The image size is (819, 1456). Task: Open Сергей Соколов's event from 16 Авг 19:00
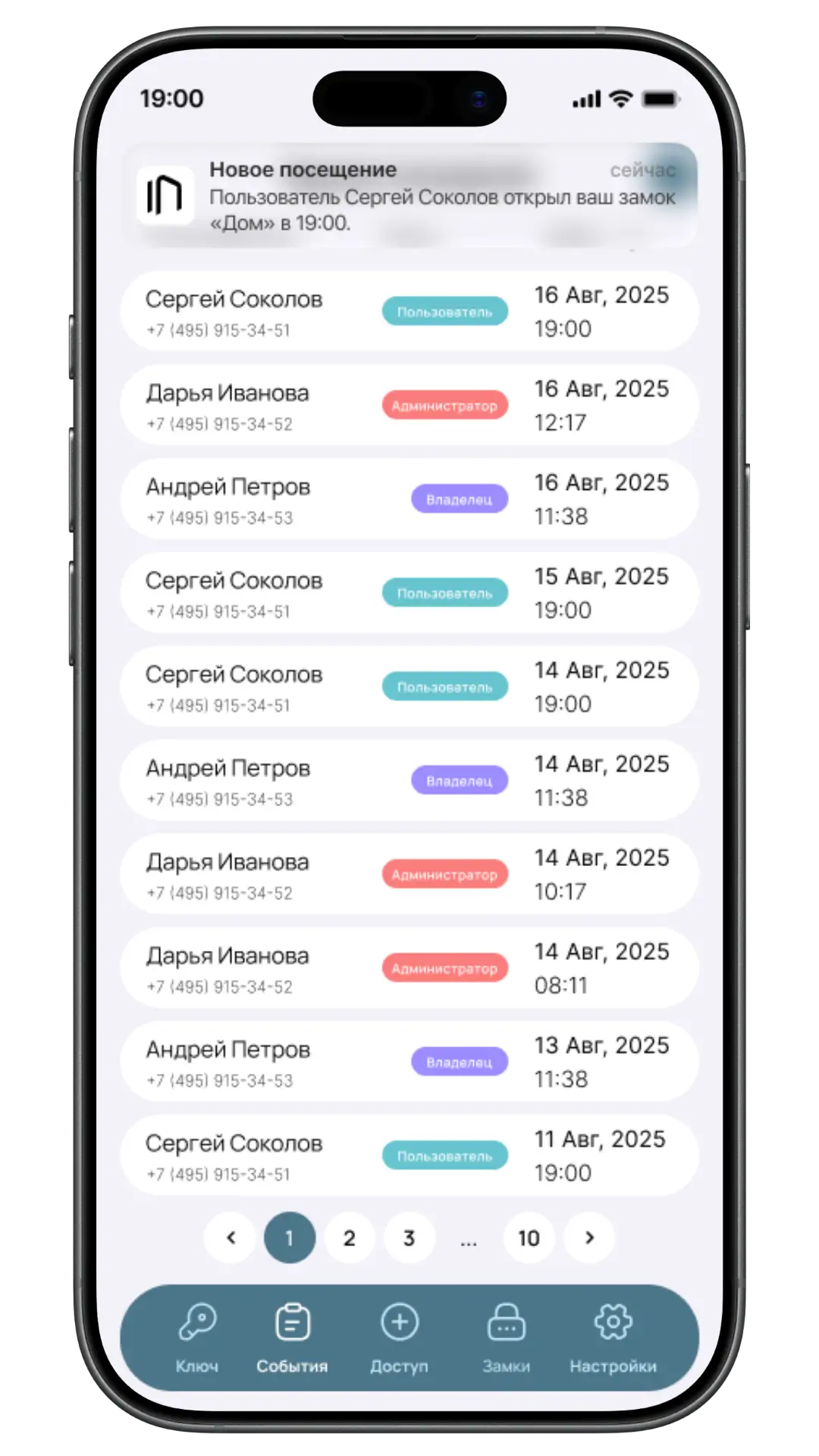point(409,312)
